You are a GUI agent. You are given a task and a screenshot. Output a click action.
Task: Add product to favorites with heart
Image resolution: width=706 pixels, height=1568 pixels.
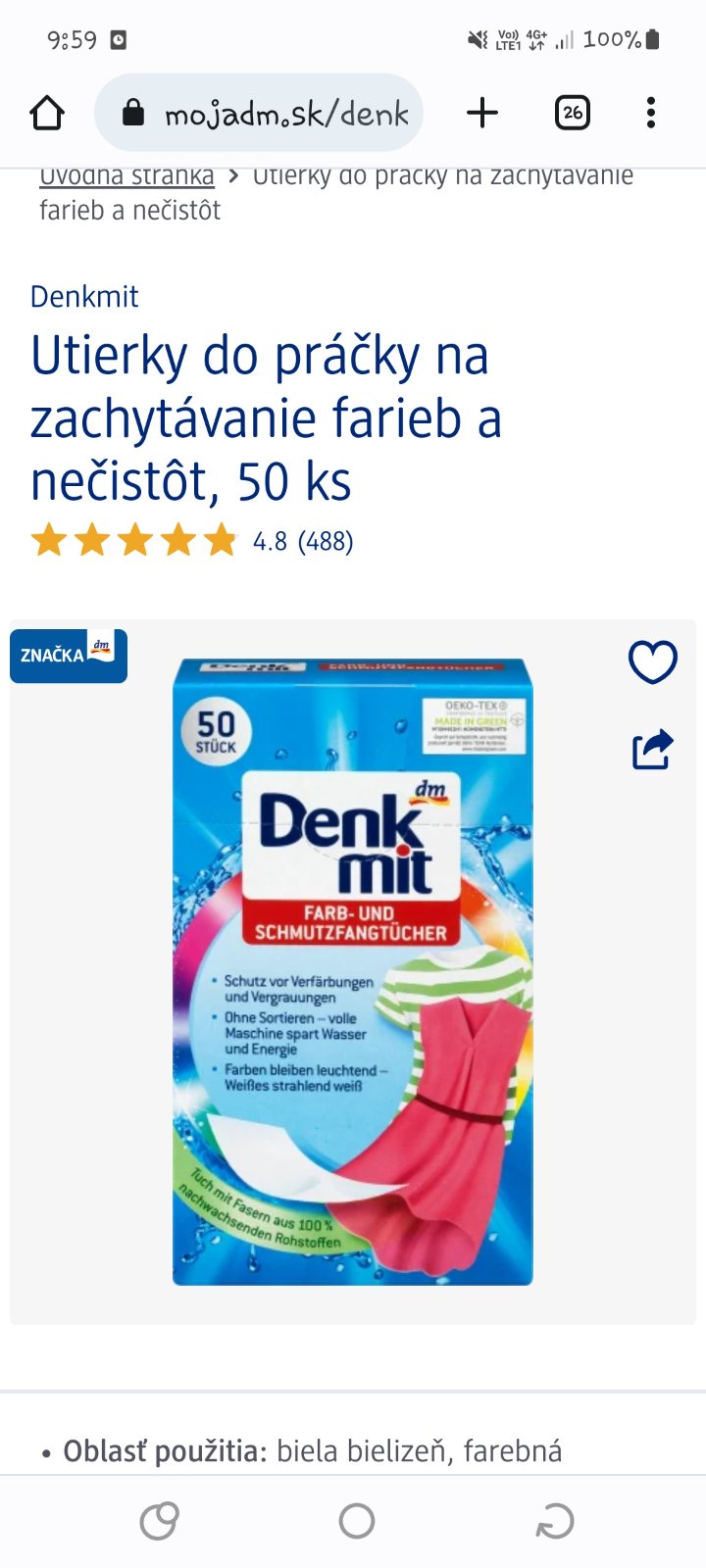[x=652, y=662]
